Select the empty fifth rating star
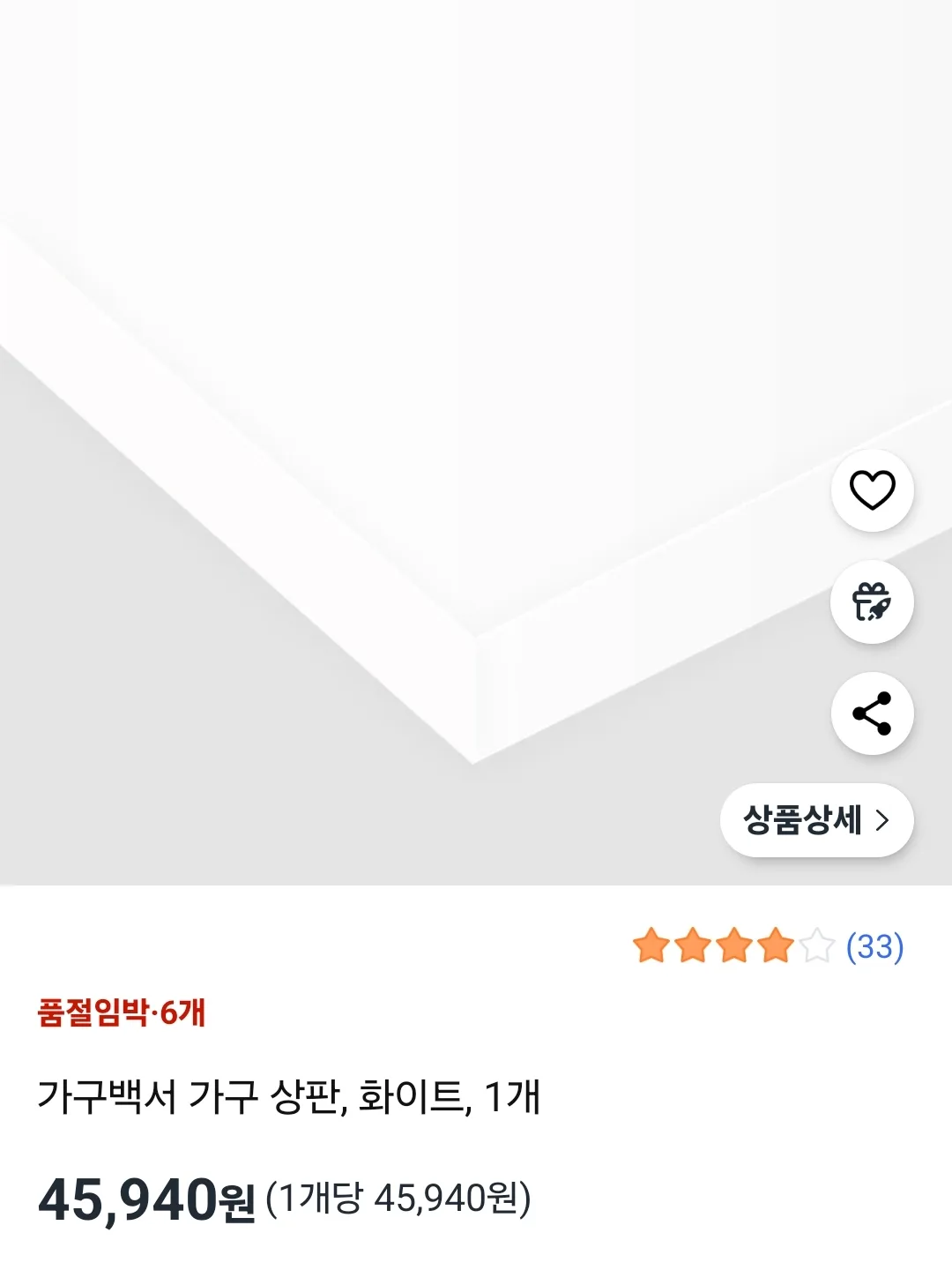The width and height of the screenshot is (952, 1270). [x=815, y=946]
